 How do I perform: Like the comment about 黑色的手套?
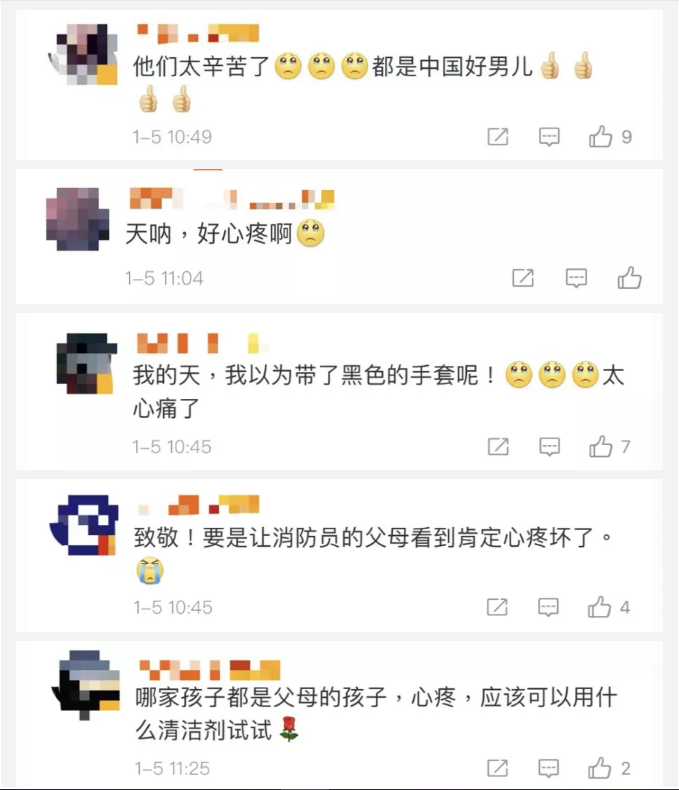click(x=600, y=447)
